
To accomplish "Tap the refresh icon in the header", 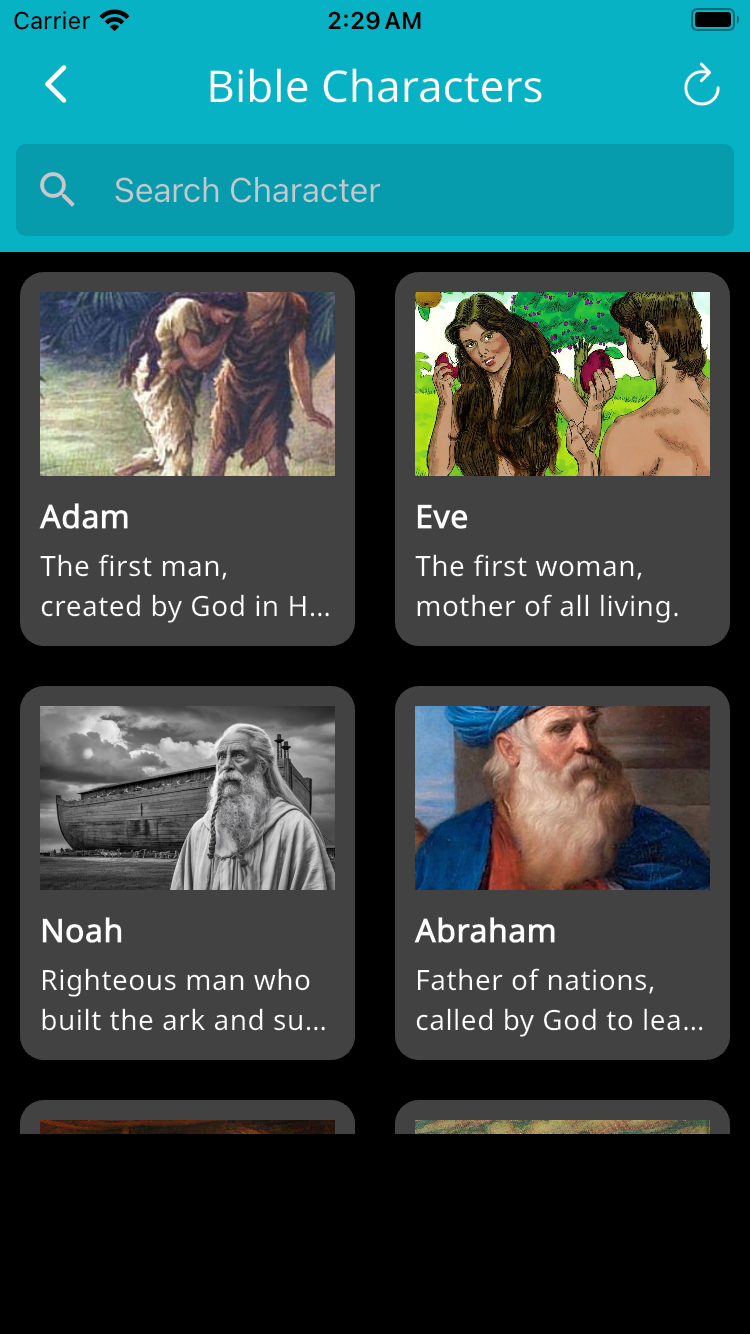I will [701, 86].
